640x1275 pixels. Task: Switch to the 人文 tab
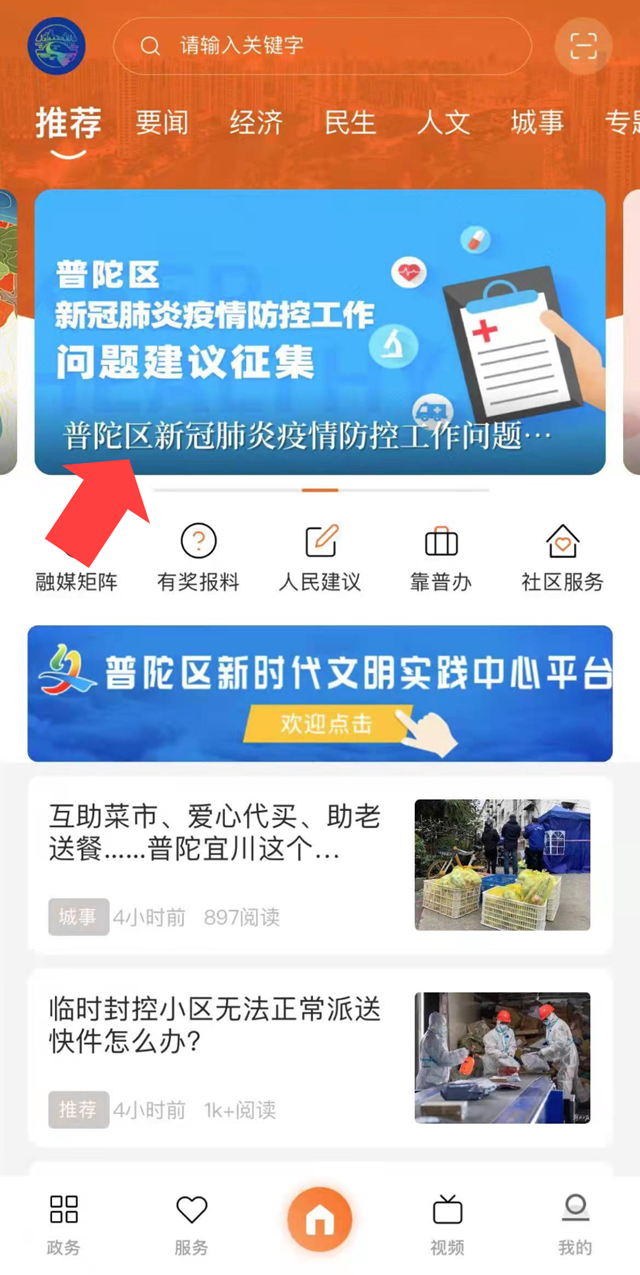[443, 123]
